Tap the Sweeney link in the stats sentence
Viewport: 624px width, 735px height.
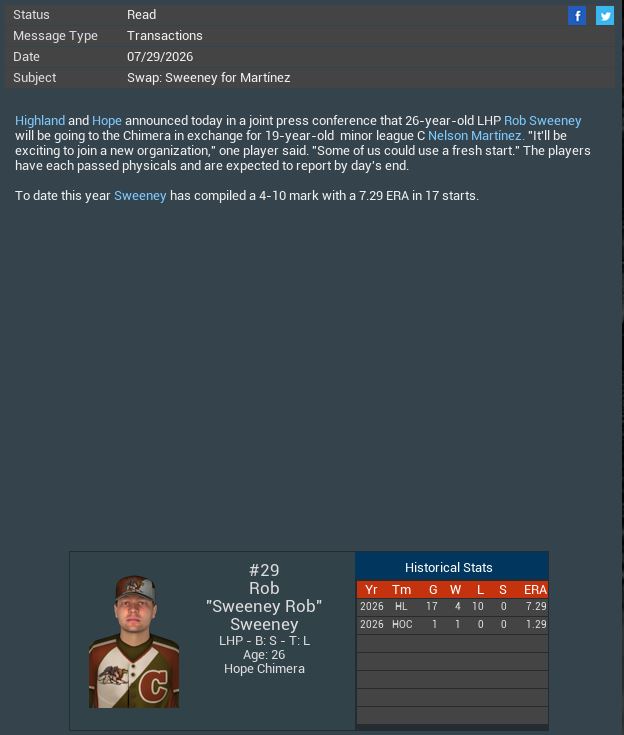tap(140, 196)
